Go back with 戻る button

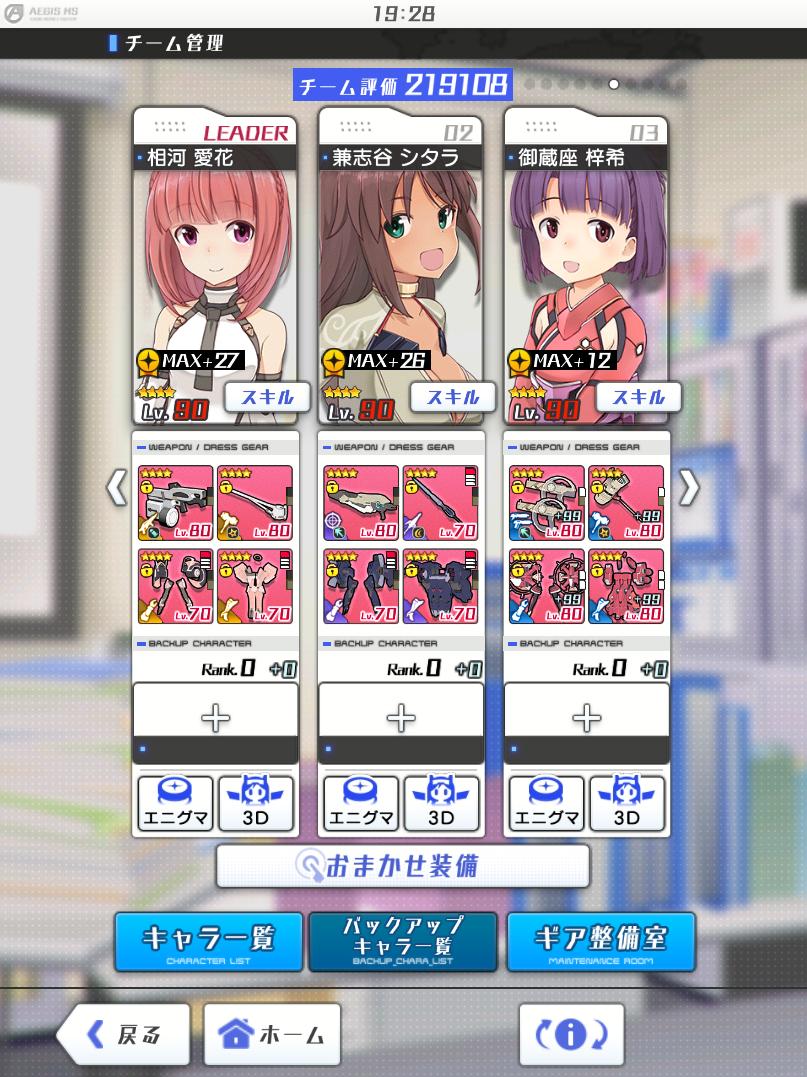(x=124, y=1035)
